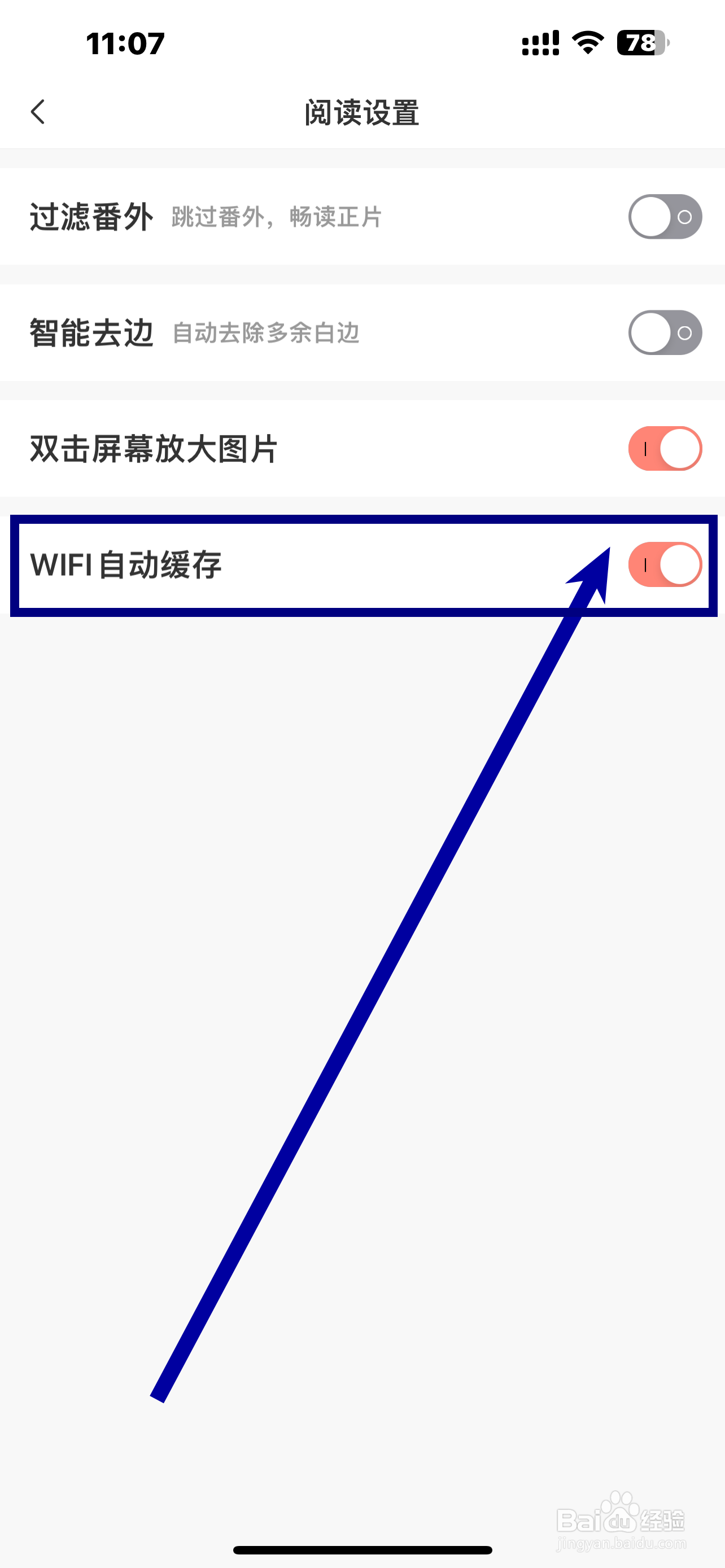725x1568 pixels.
Task: Tap the back chevron to leave settings
Action: coord(38,111)
